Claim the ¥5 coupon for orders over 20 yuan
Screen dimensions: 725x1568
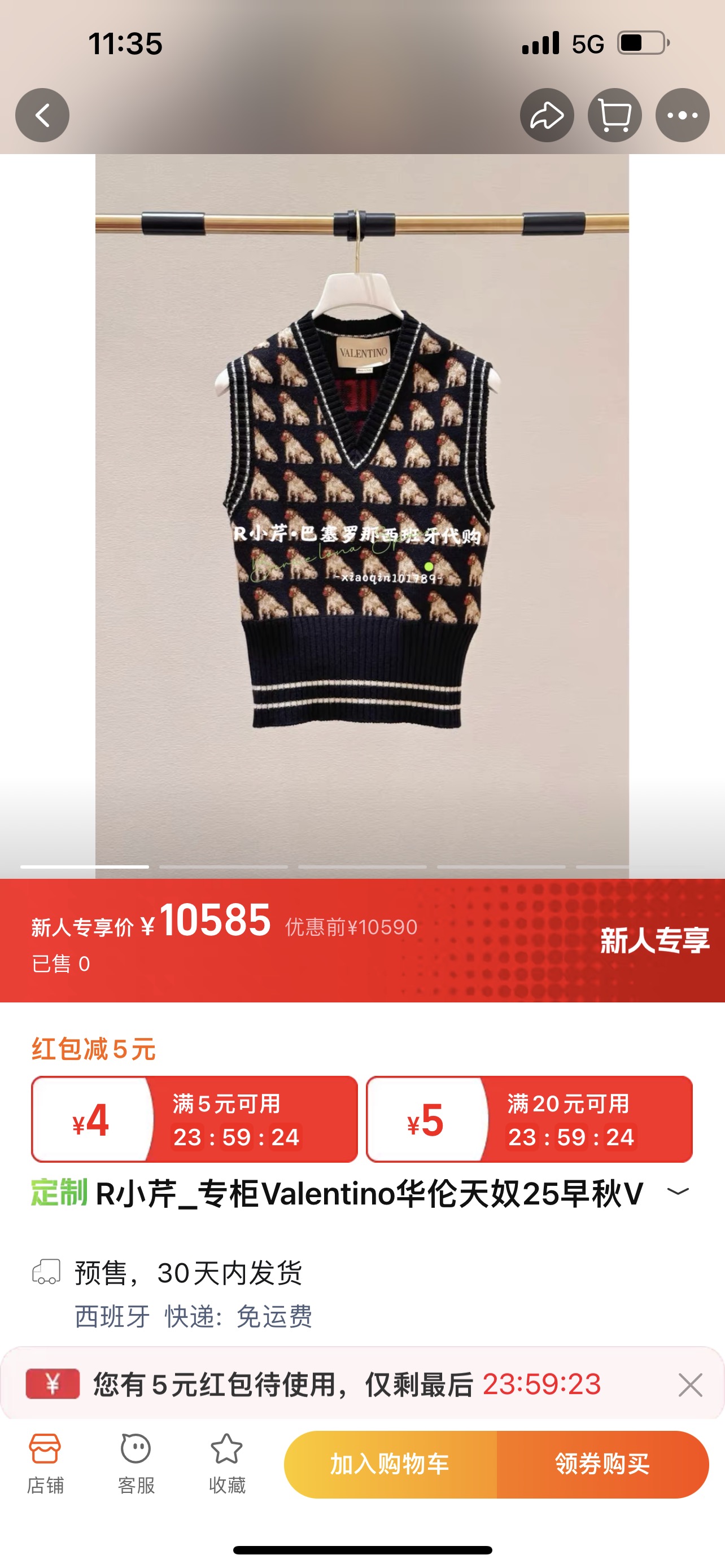[x=529, y=1119]
